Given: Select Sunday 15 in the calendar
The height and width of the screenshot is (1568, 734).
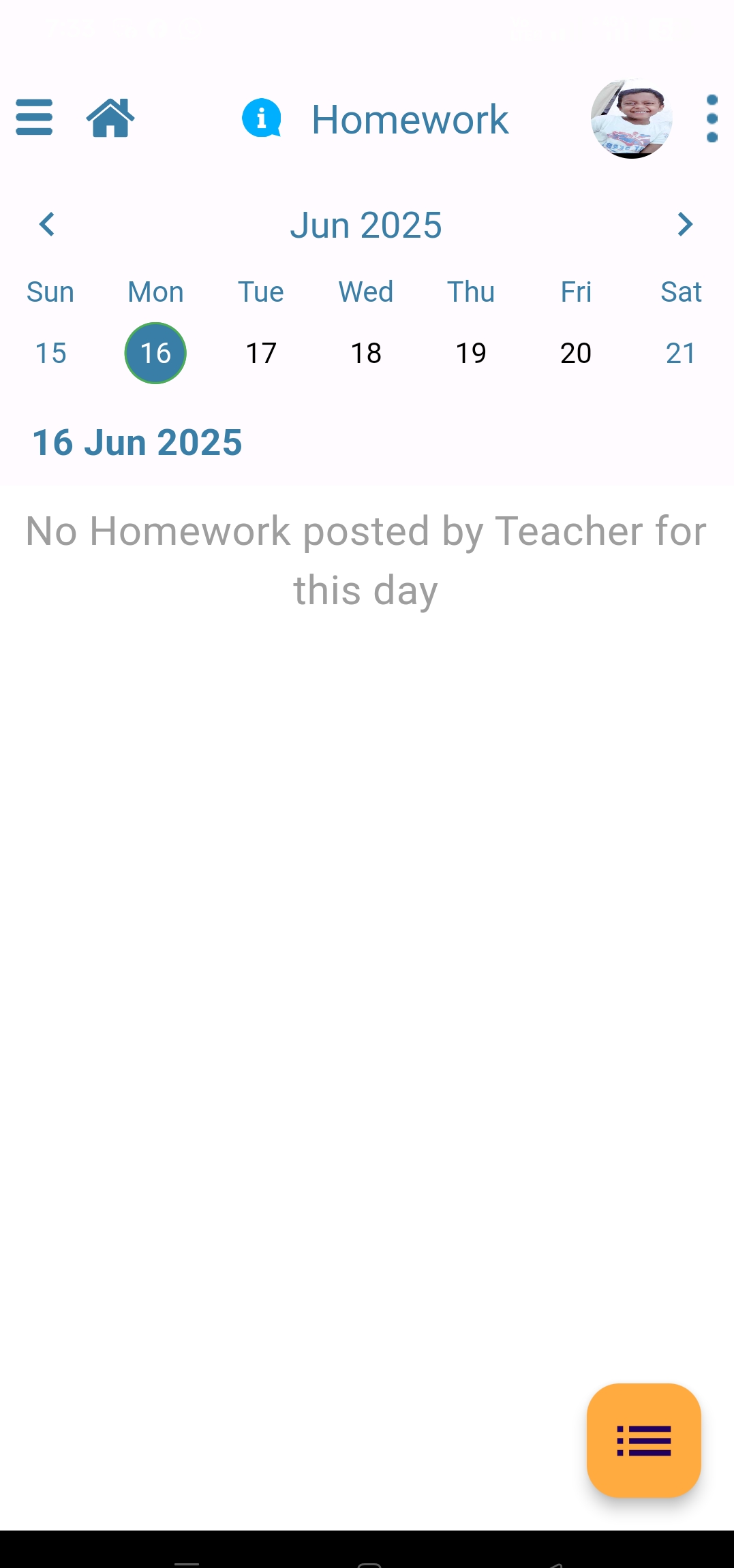Looking at the screenshot, I should [x=50, y=353].
